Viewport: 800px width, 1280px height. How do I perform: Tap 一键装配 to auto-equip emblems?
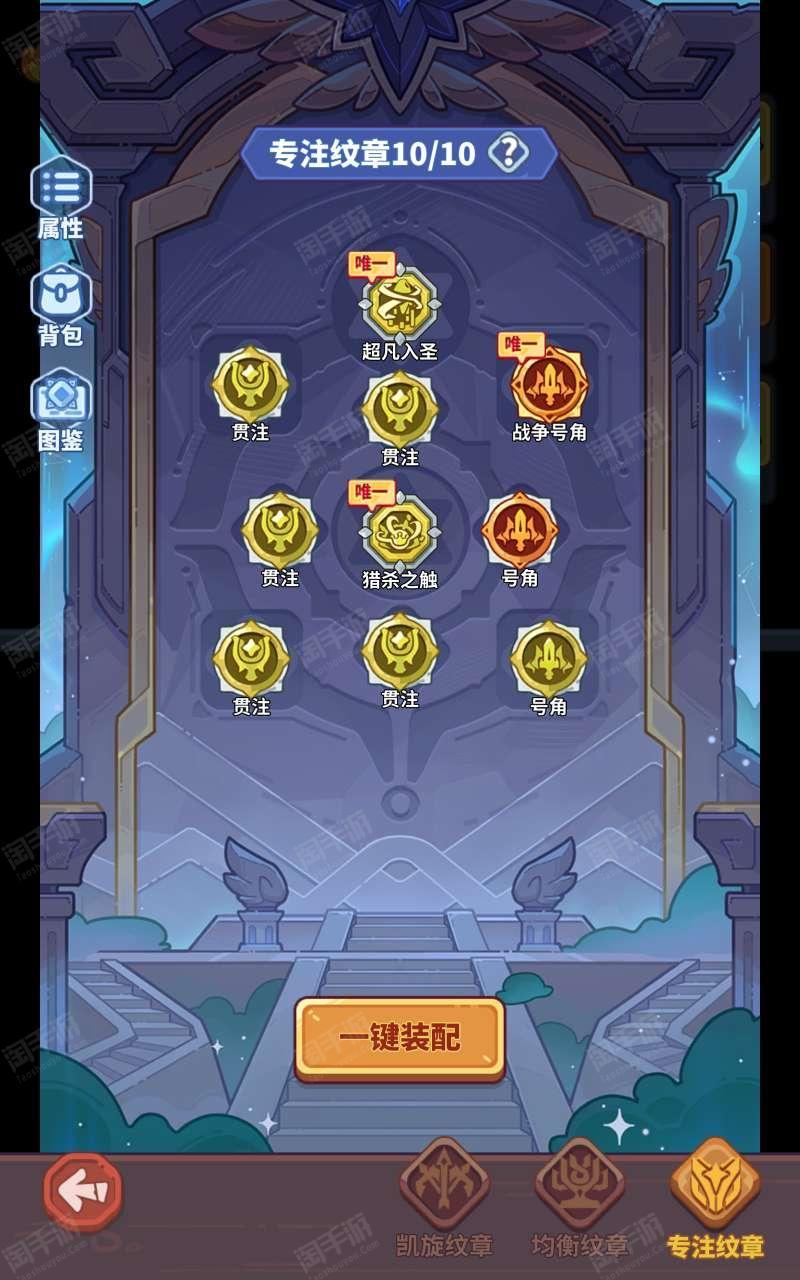[400, 1039]
